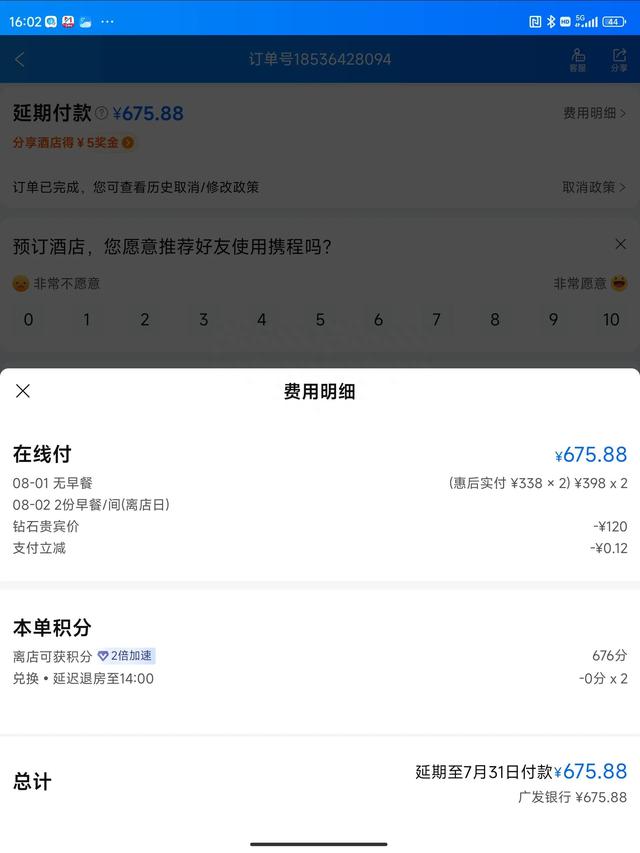Image resolution: width=640 pixels, height=853 pixels.
Task: Rate recommendation score 0
Action: click(x=28, y=320)
